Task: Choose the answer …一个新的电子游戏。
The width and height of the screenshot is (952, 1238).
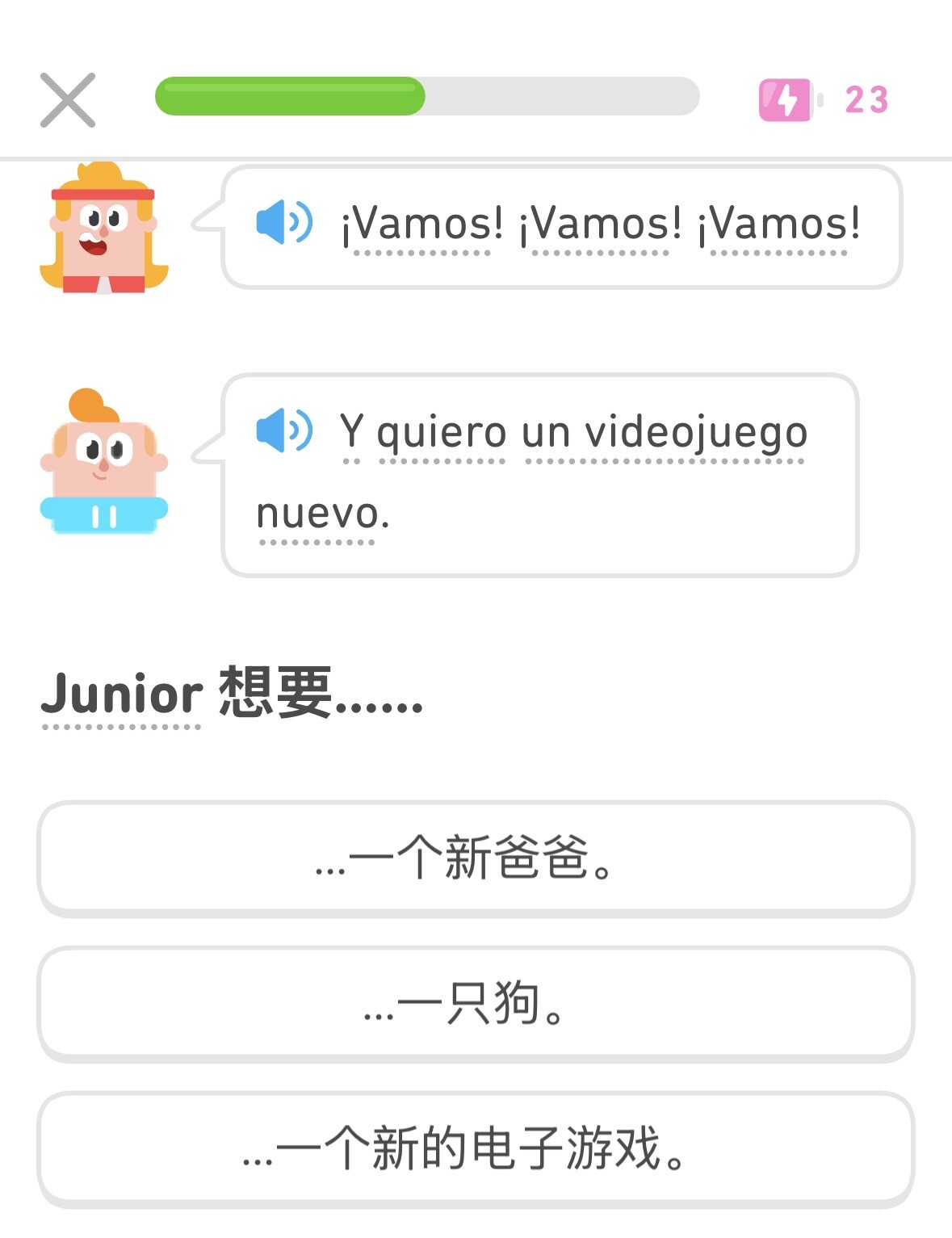Action: pyautogui.click(x=476, y=1148)
